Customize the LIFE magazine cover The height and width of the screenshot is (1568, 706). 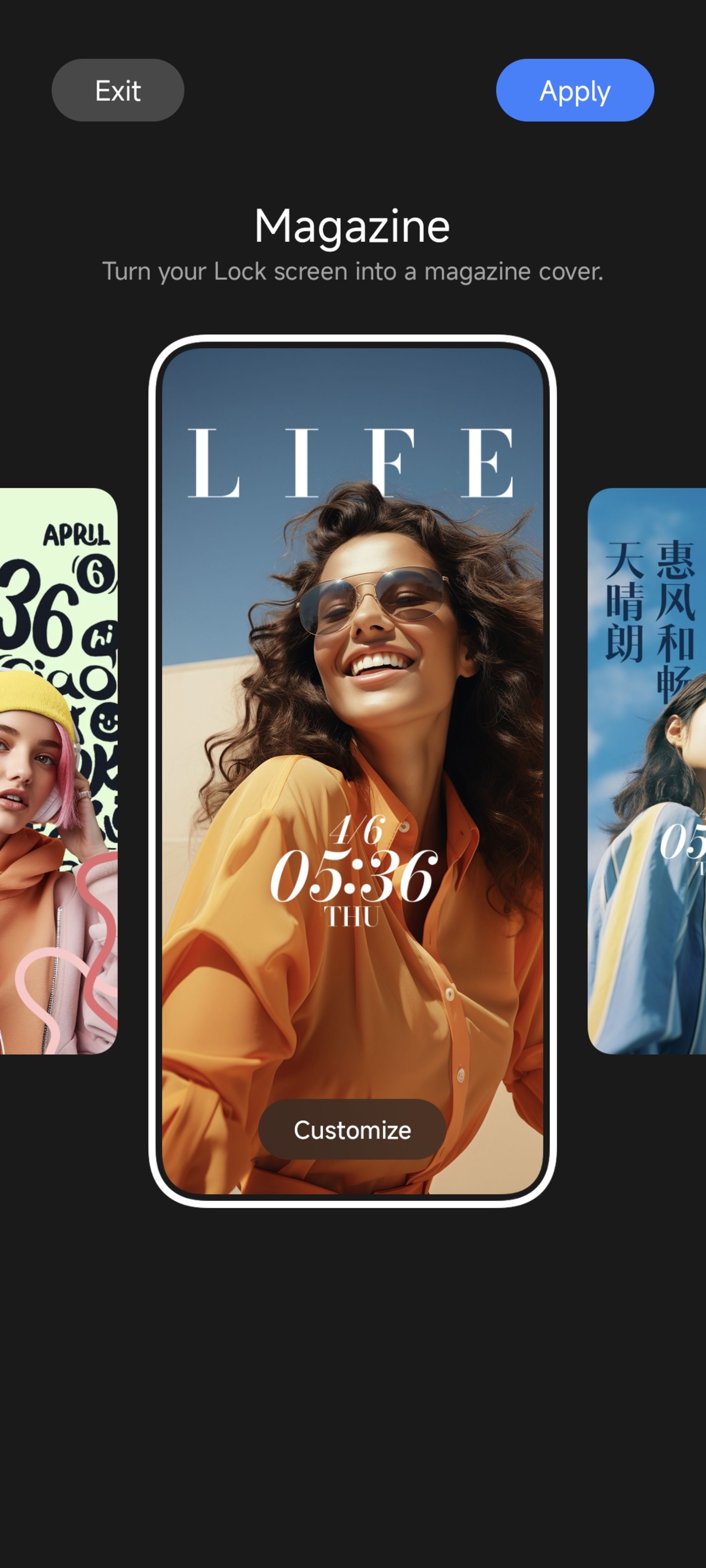[x=352, y=1130]
